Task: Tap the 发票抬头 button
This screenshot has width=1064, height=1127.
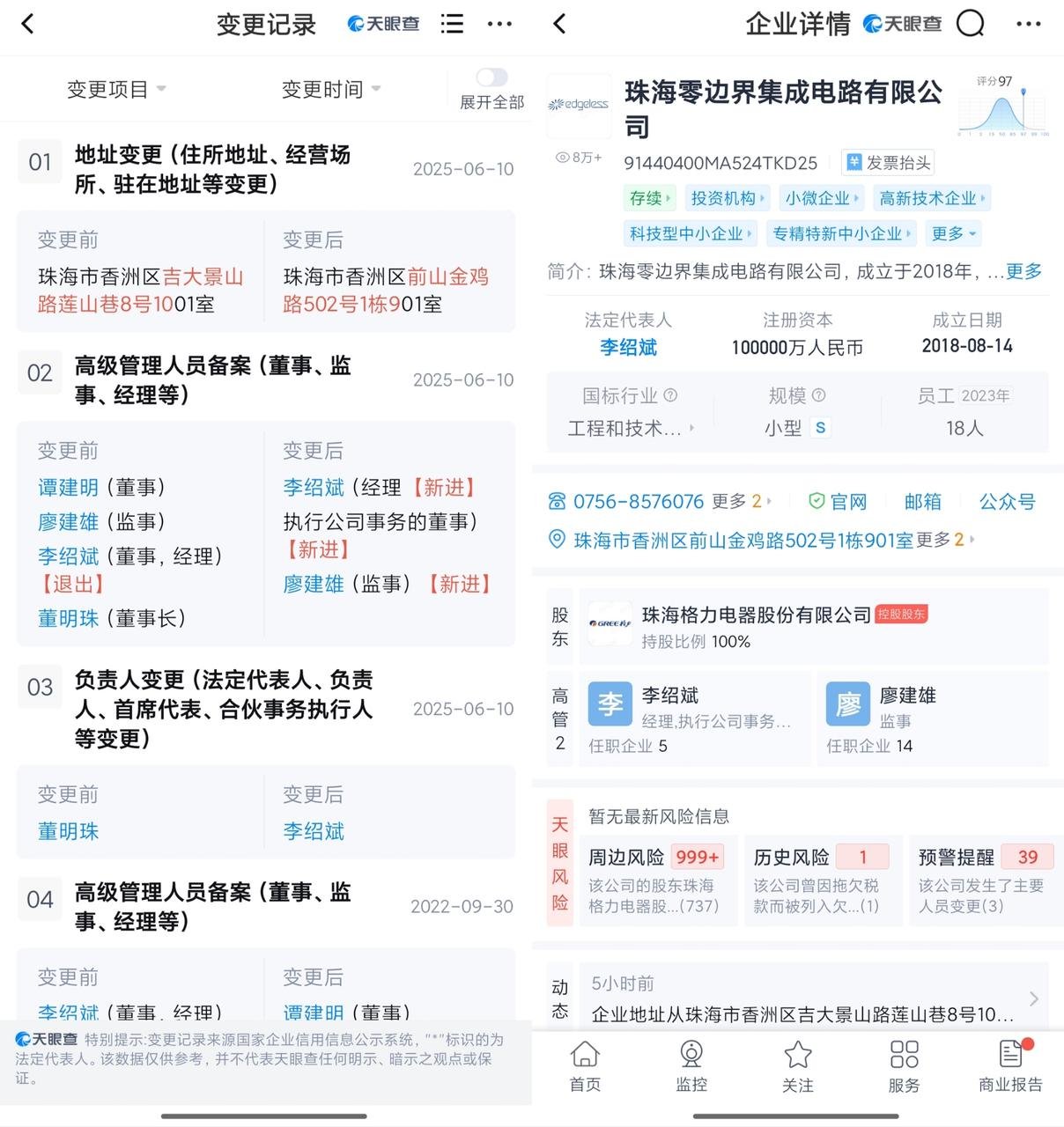Action: (x=888, y=163)
